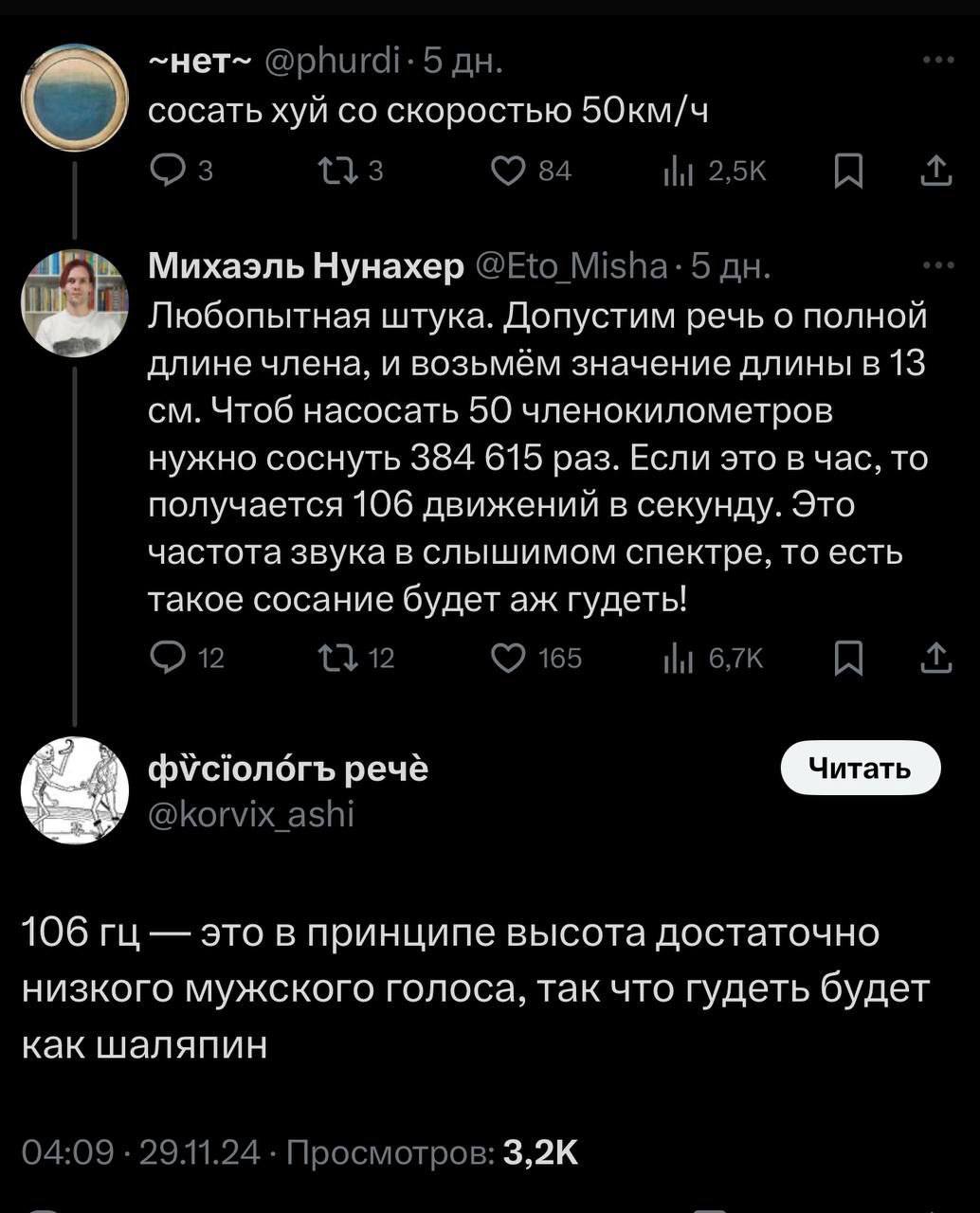Open overflow menu on @Eto_Misha post

tap(937, 269)
